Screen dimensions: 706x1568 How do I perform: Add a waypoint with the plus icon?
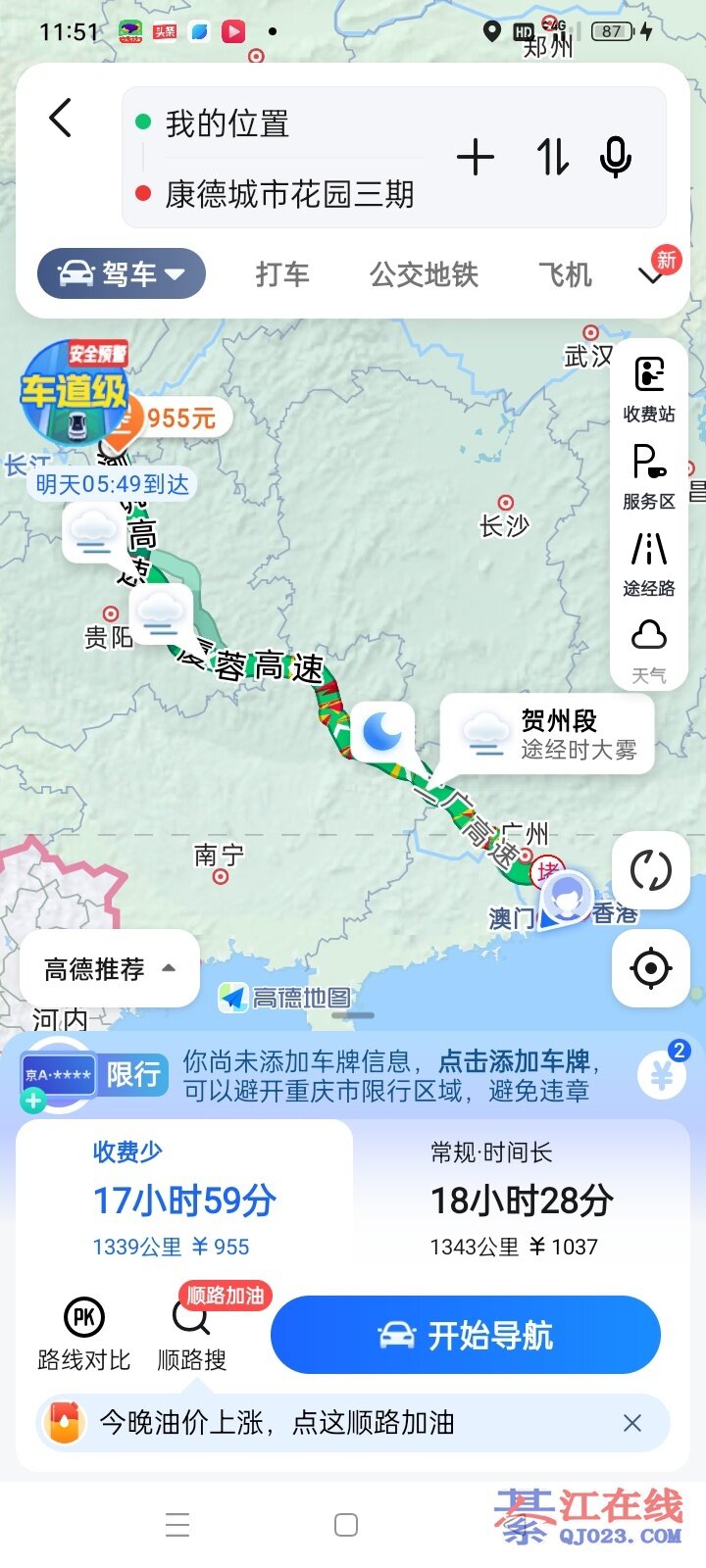(x=476, y=158)
